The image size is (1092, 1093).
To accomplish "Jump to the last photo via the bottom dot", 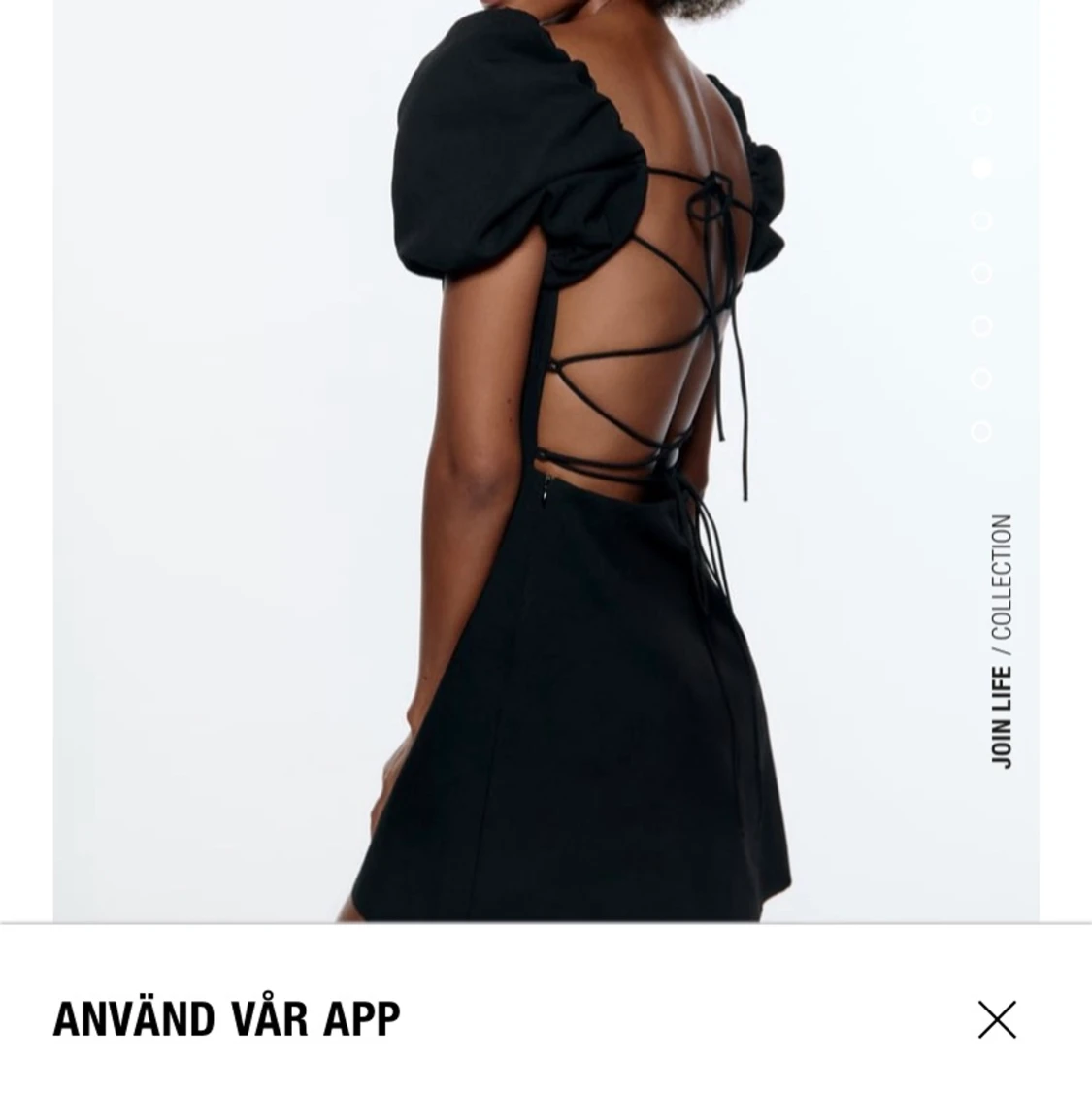I will [981, 431].
